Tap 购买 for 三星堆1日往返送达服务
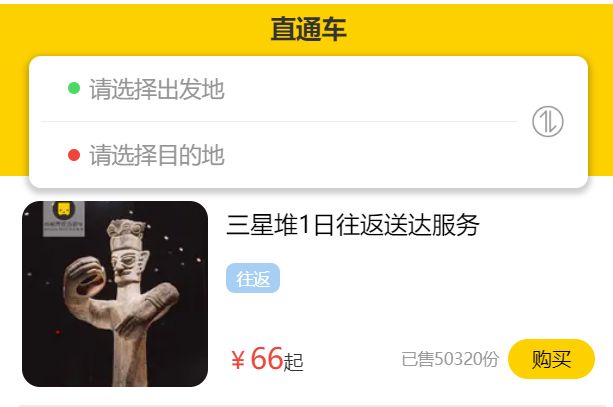The image size is (613, 407). 551,359
